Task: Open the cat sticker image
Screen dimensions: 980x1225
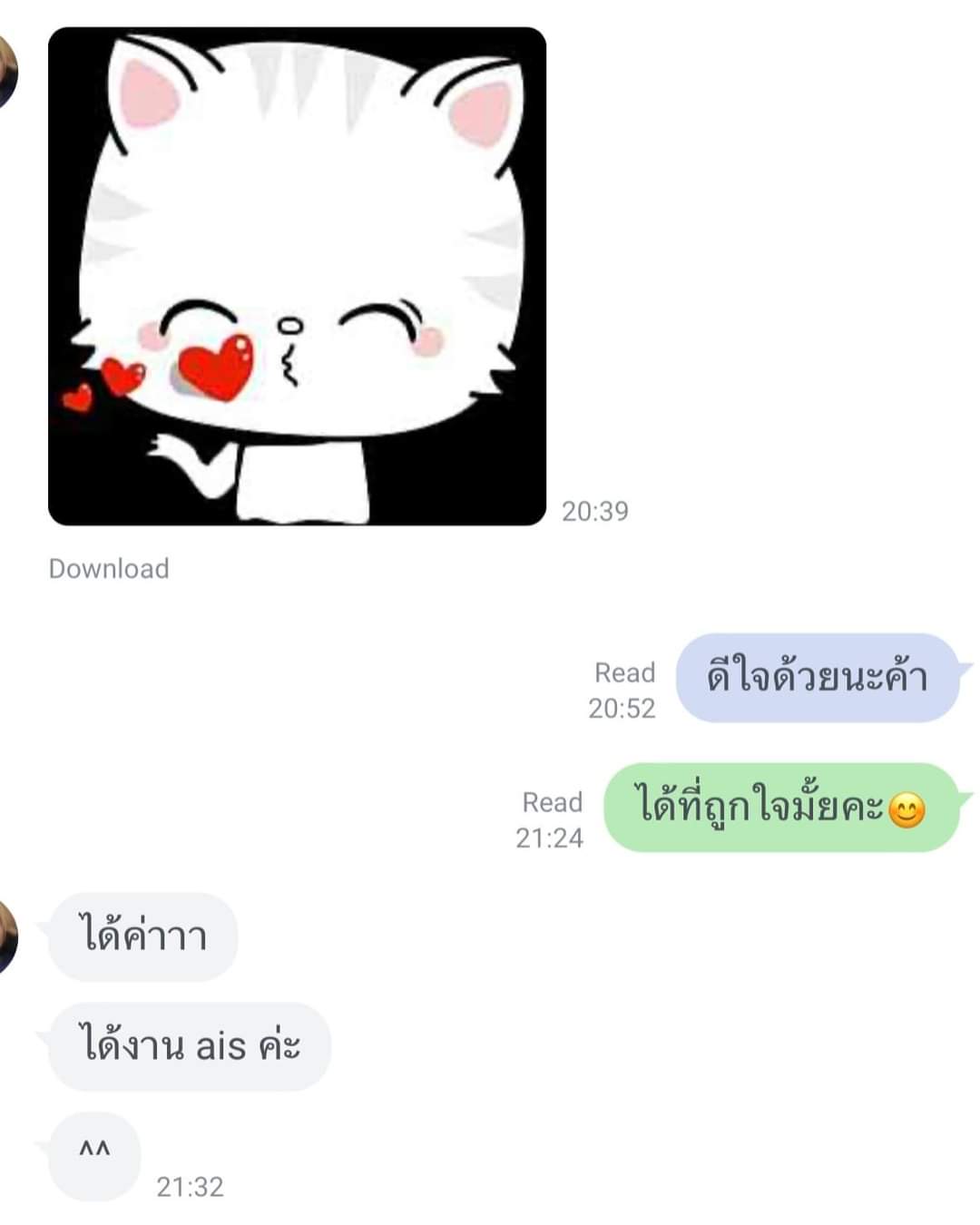Action: 297,276
